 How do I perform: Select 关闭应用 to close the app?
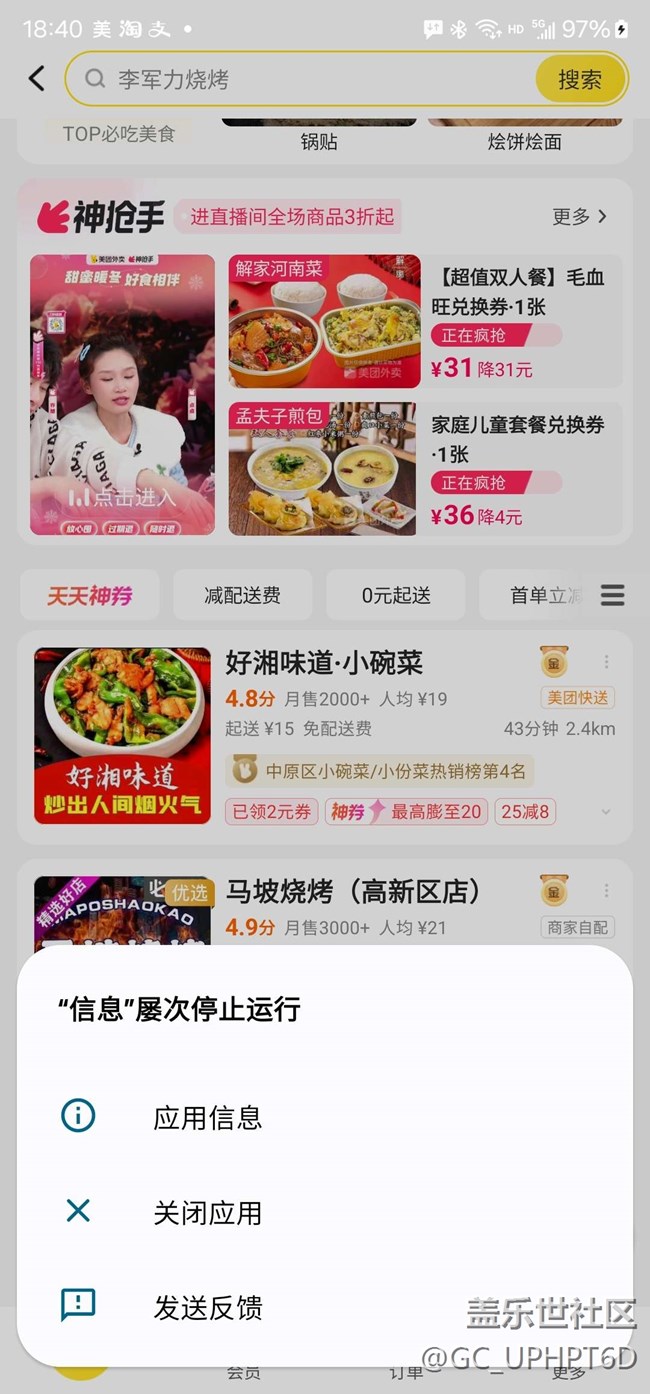pyautogui.click(x=207, y=1213)
